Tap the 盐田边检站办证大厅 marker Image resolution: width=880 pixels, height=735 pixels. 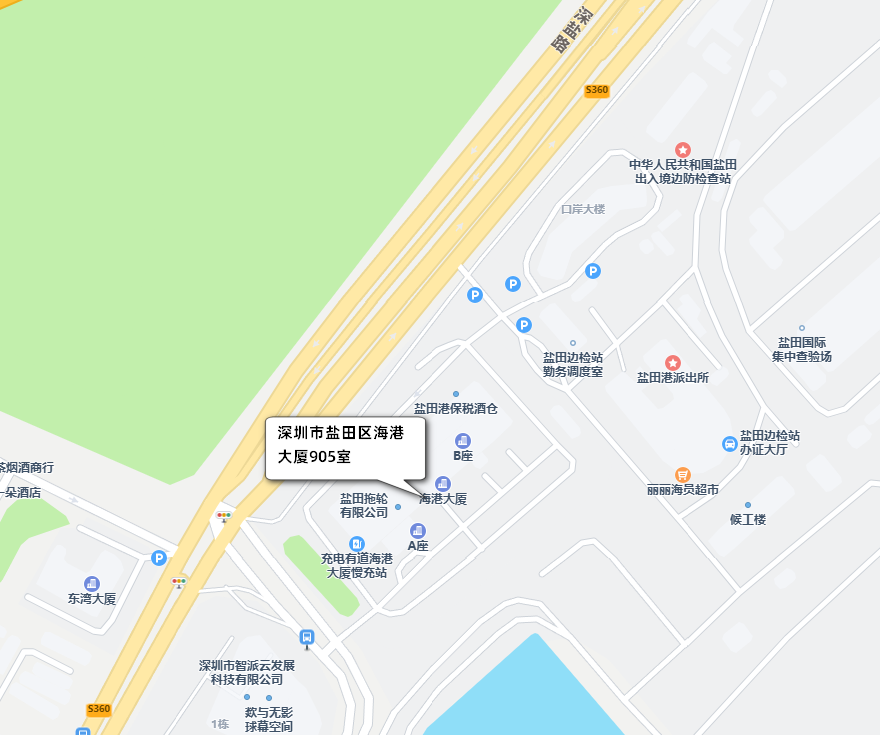pyautogui.click(x=729, y=443)
